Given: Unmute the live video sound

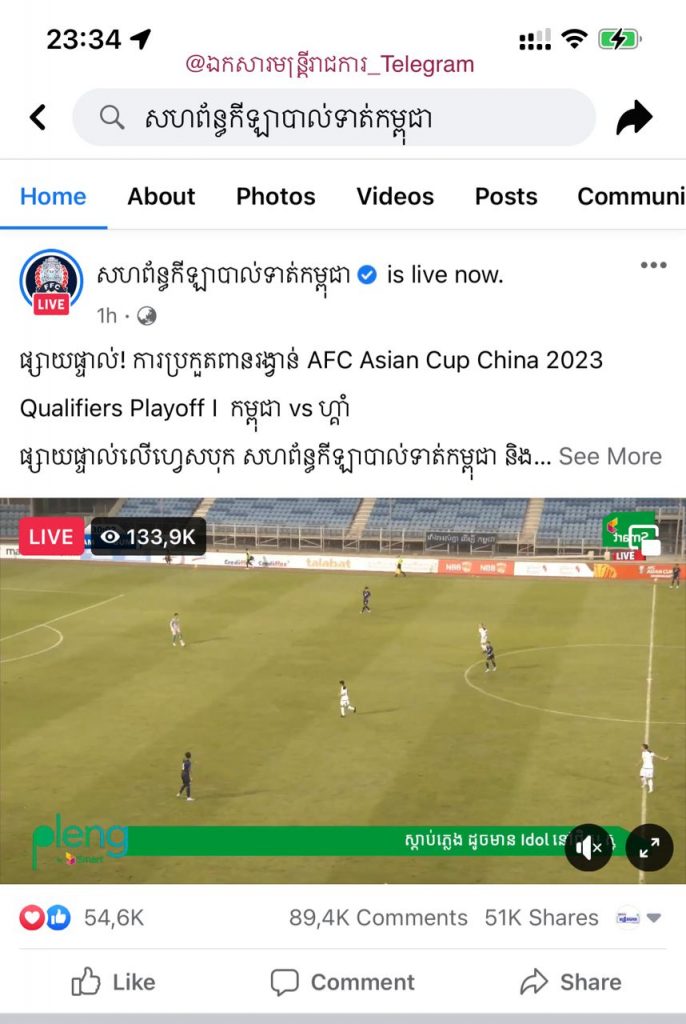Looking at the screenshot, I should coord(589,848).
